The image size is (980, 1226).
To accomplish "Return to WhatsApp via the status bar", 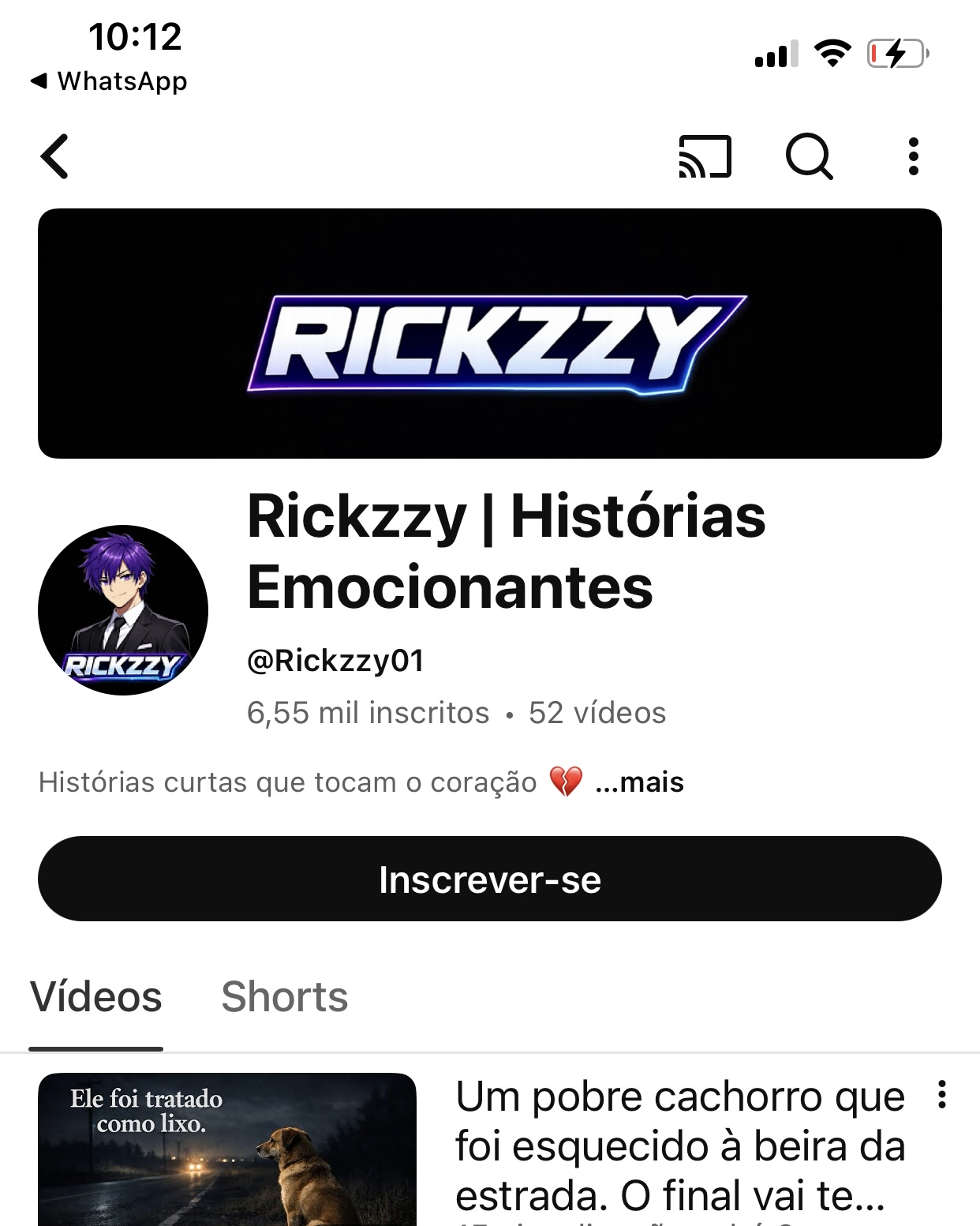I will coord(109,81).
